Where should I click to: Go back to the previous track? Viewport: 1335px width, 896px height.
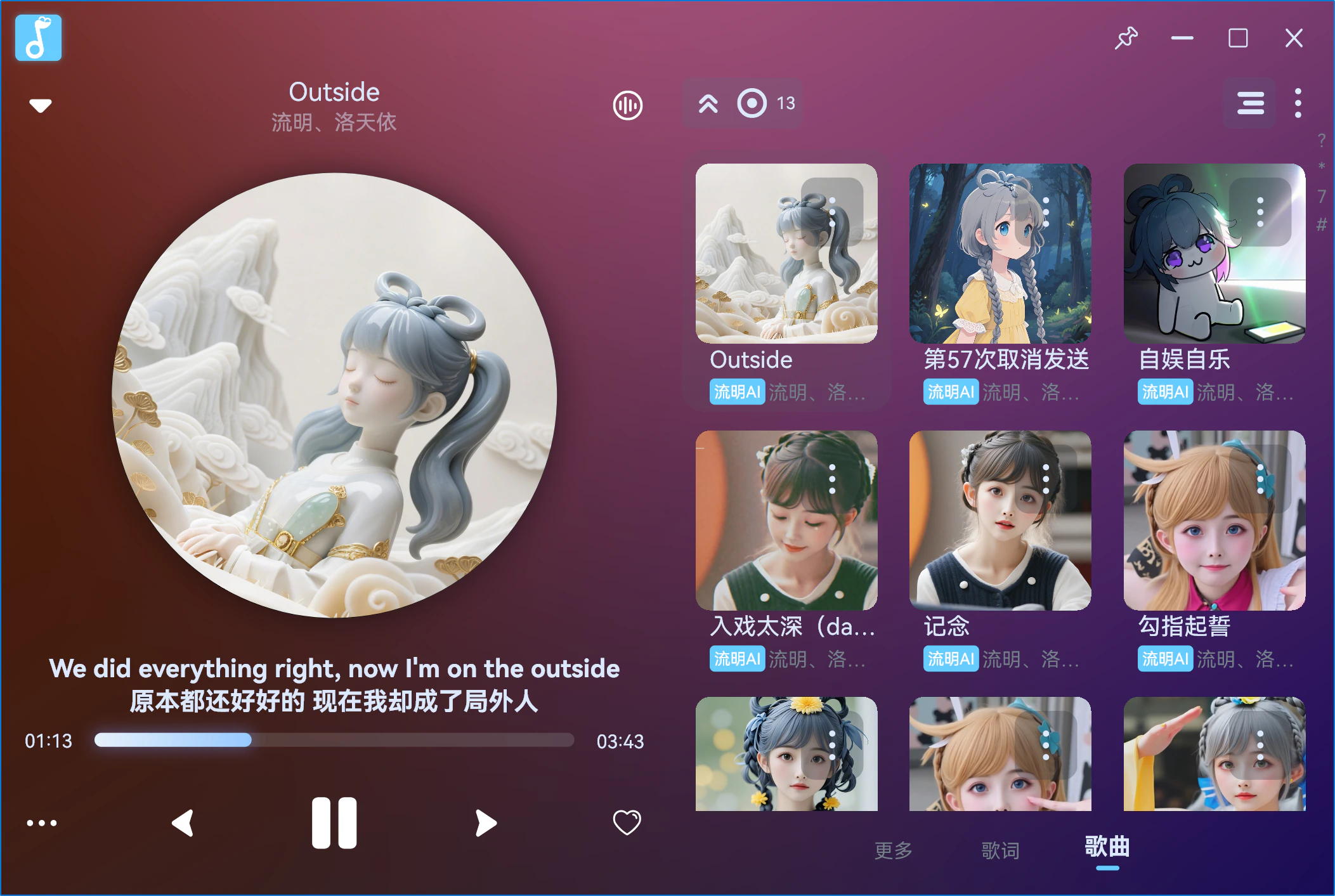(x=183, y=822)
